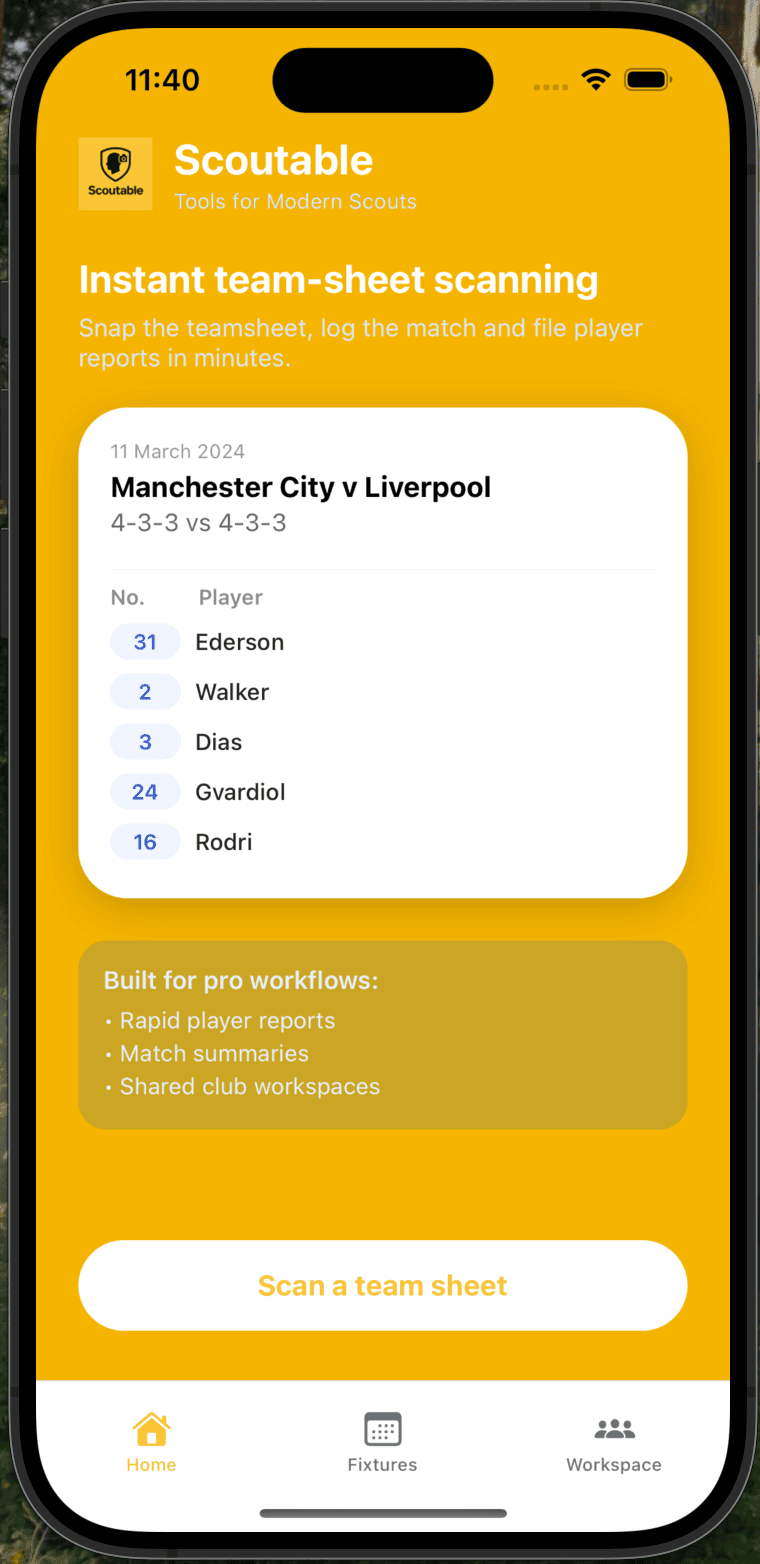Switch to the Fixtures tab
The height and width of the screenshot is (1564, 760).
[382, 1442]
